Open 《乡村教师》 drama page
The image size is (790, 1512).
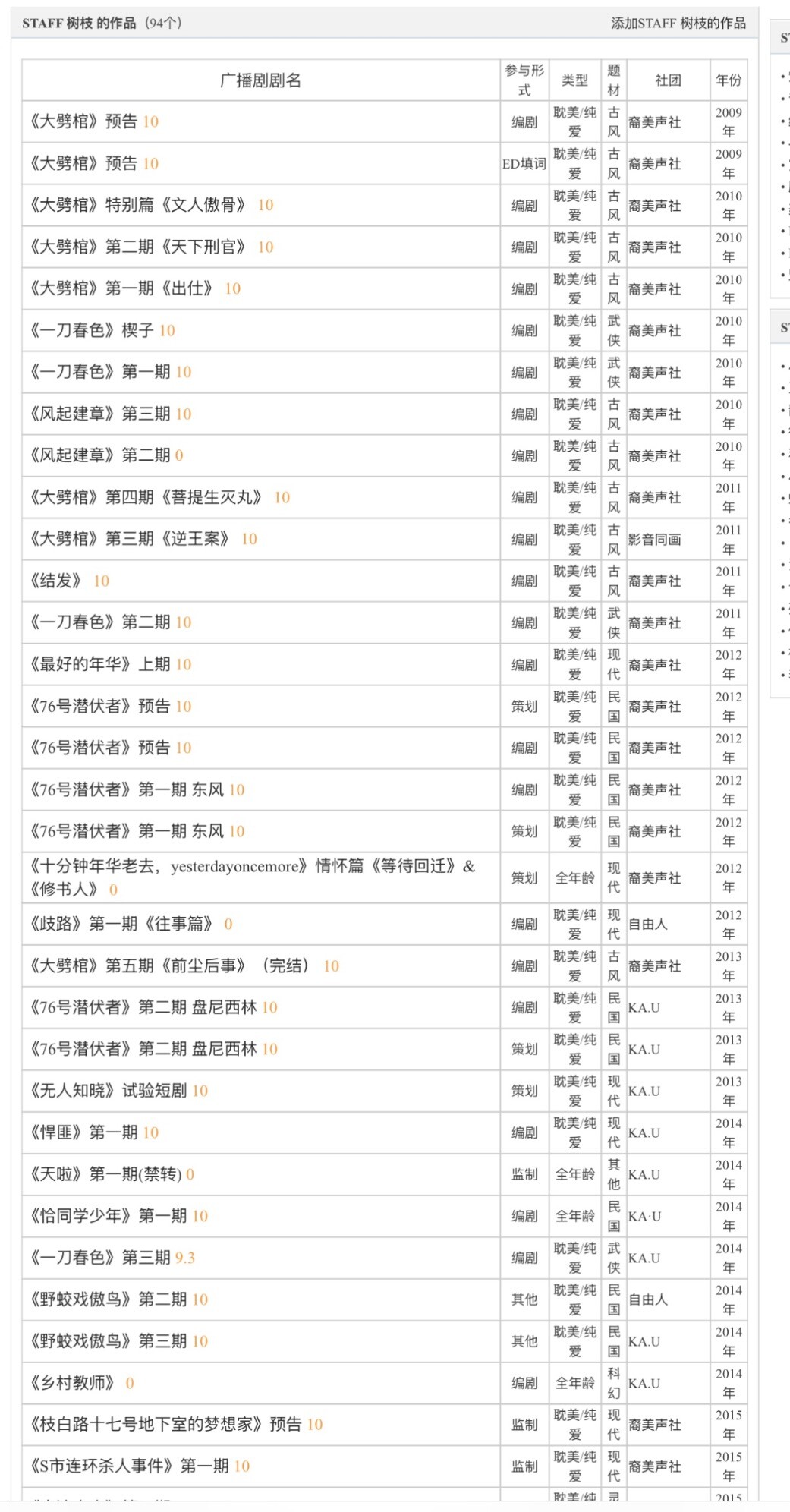tap(71, 1383)
